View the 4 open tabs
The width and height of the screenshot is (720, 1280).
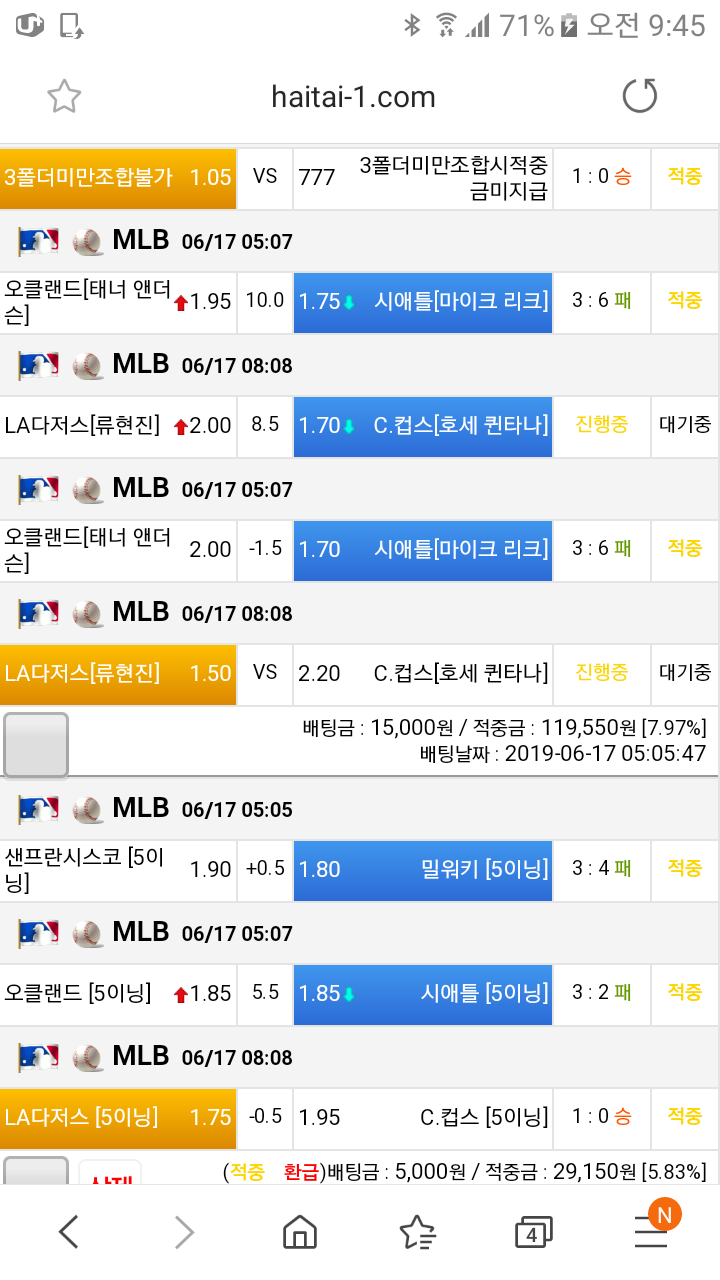533,1232
